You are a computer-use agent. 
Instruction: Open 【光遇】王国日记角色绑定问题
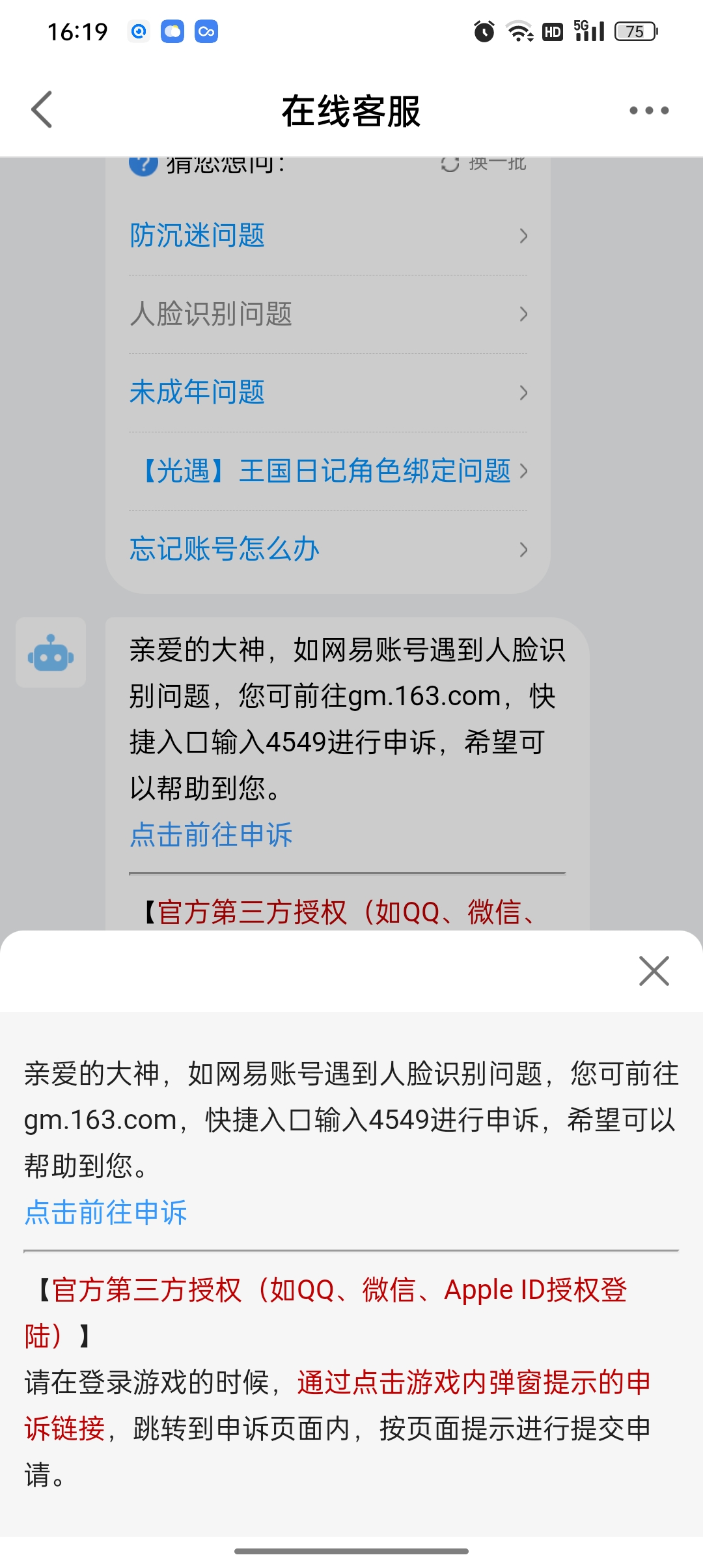[x=327, y=471]
